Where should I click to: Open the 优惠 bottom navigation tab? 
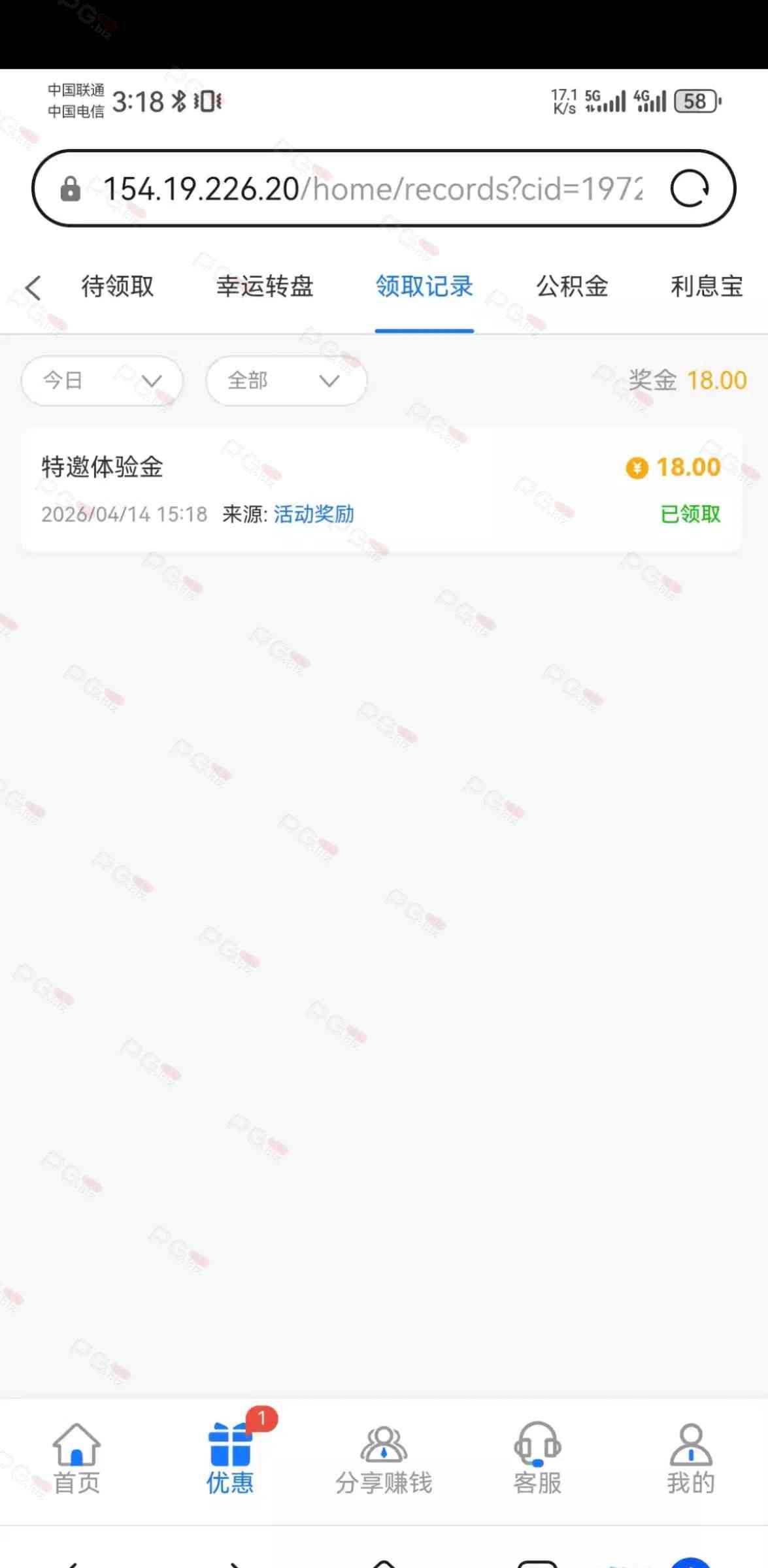[x=230, y=1459]
